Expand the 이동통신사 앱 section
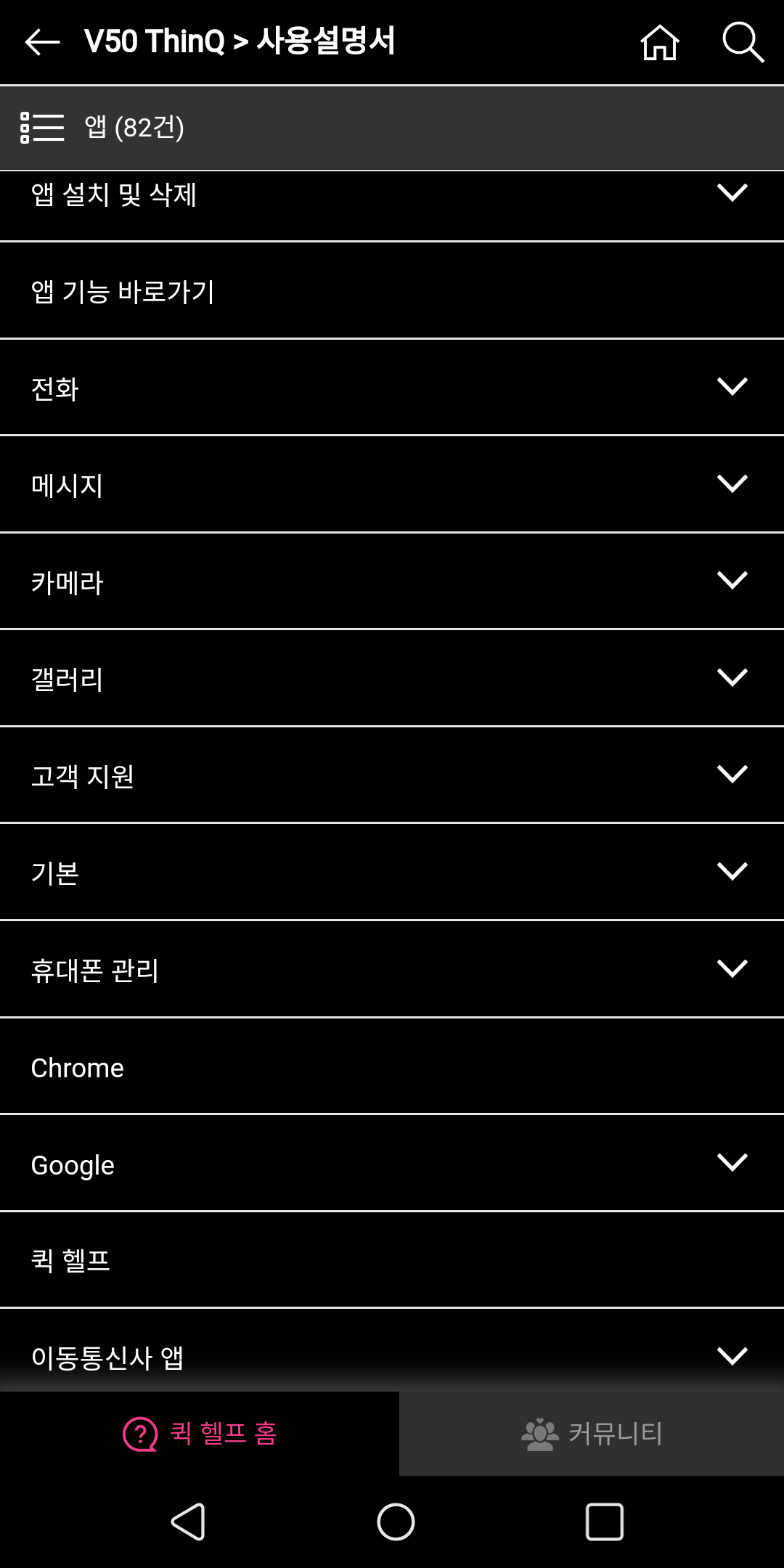 coord(732,1357)
